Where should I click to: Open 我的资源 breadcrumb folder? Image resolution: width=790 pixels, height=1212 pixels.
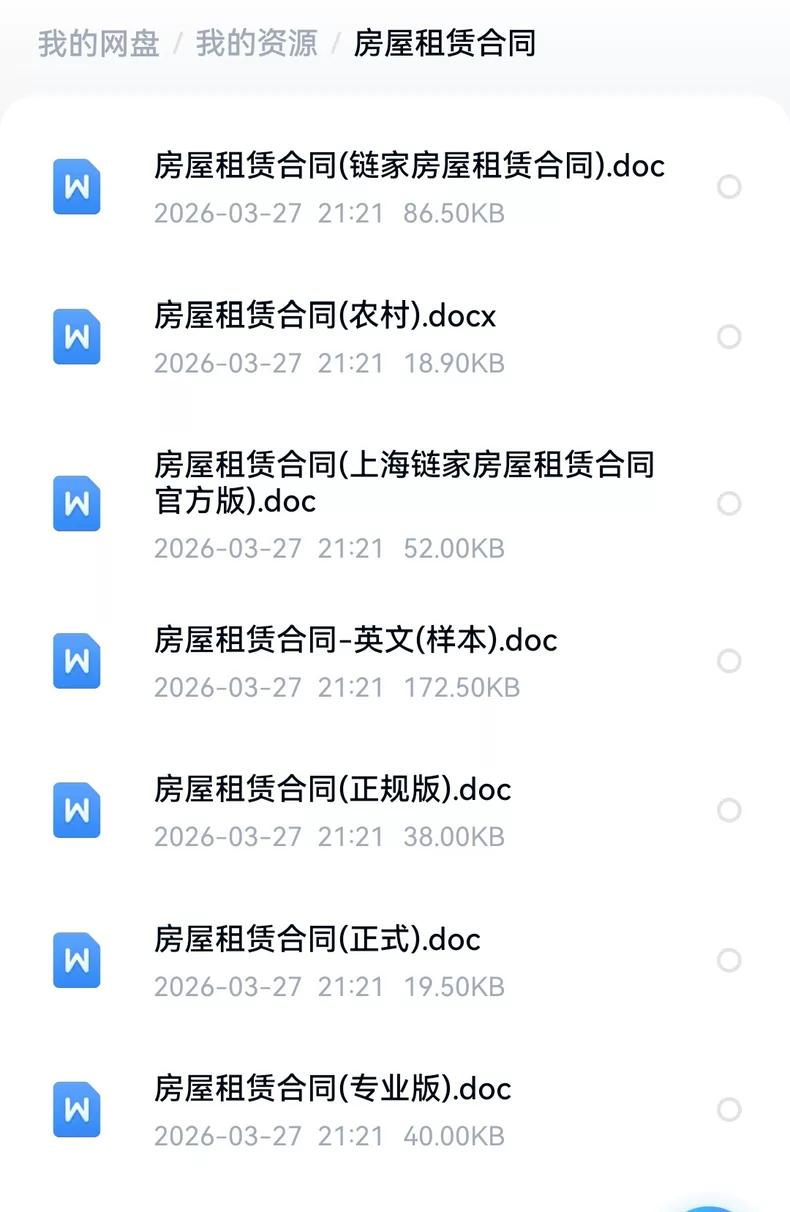tap(256, 44)
